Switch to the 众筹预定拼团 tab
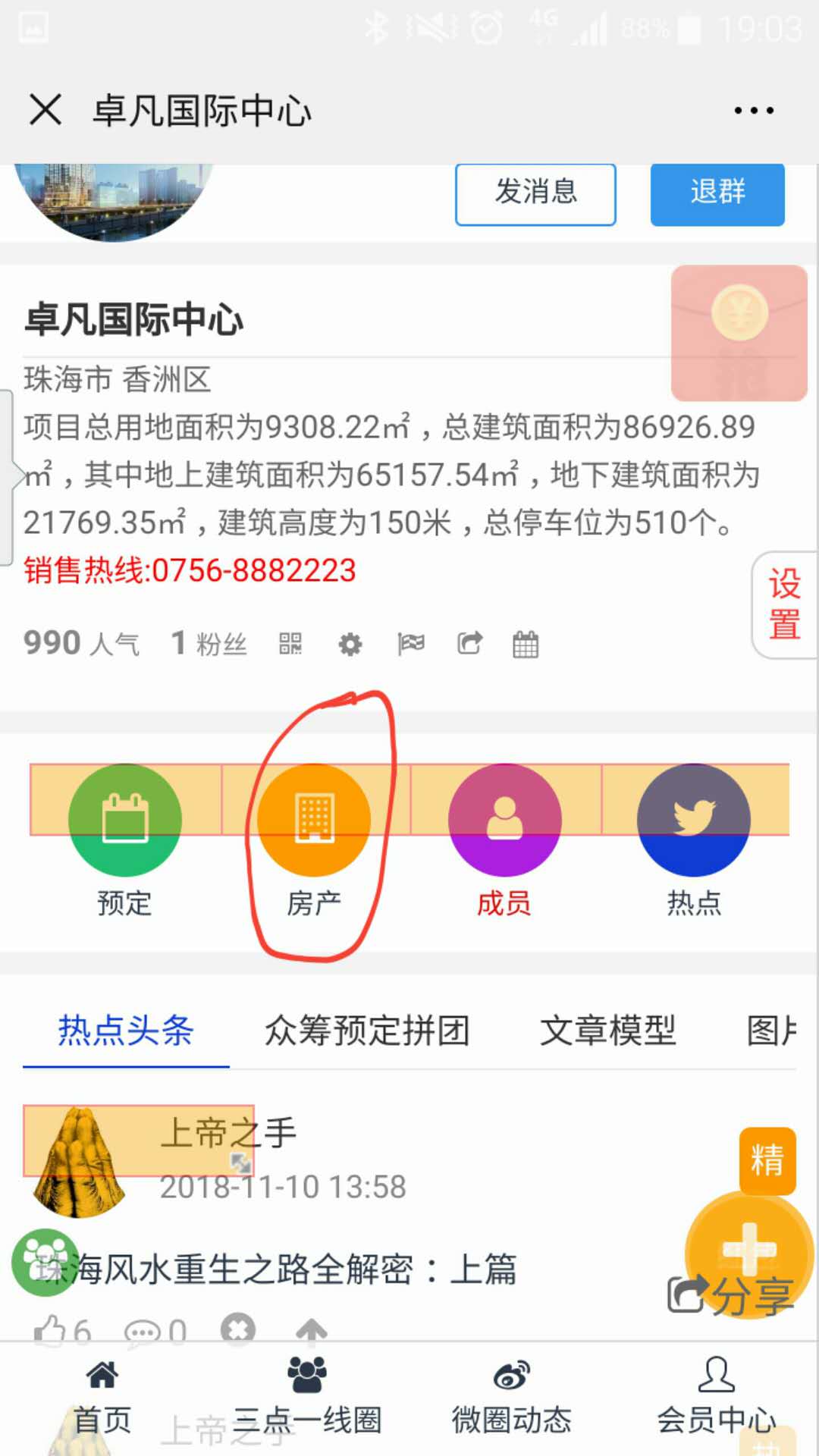The height and width of the screenshot is (1456, 819). [x=367, y=1031]
